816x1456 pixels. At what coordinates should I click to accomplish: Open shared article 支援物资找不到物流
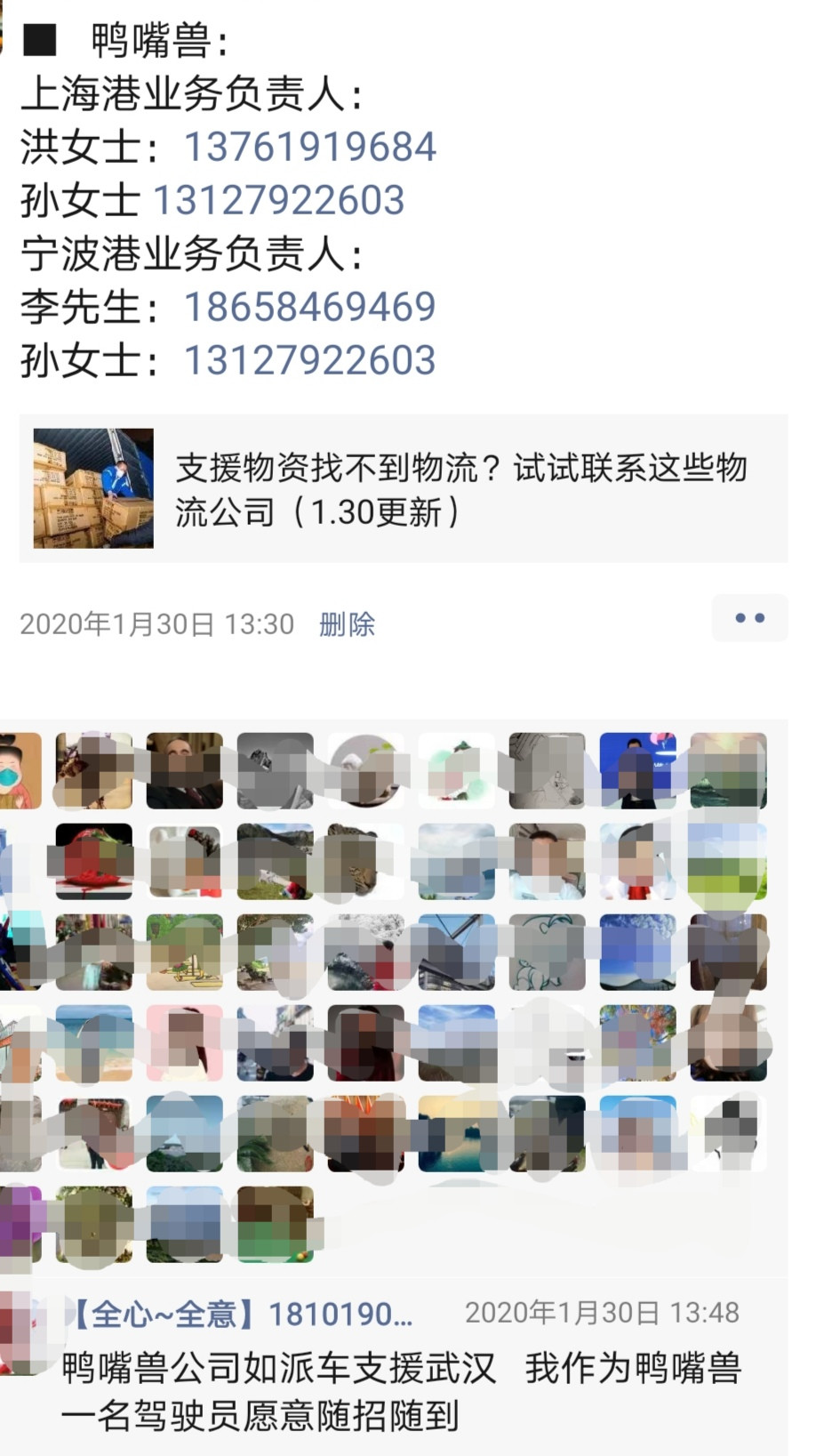pyautogui.click(x=404, y=488)
